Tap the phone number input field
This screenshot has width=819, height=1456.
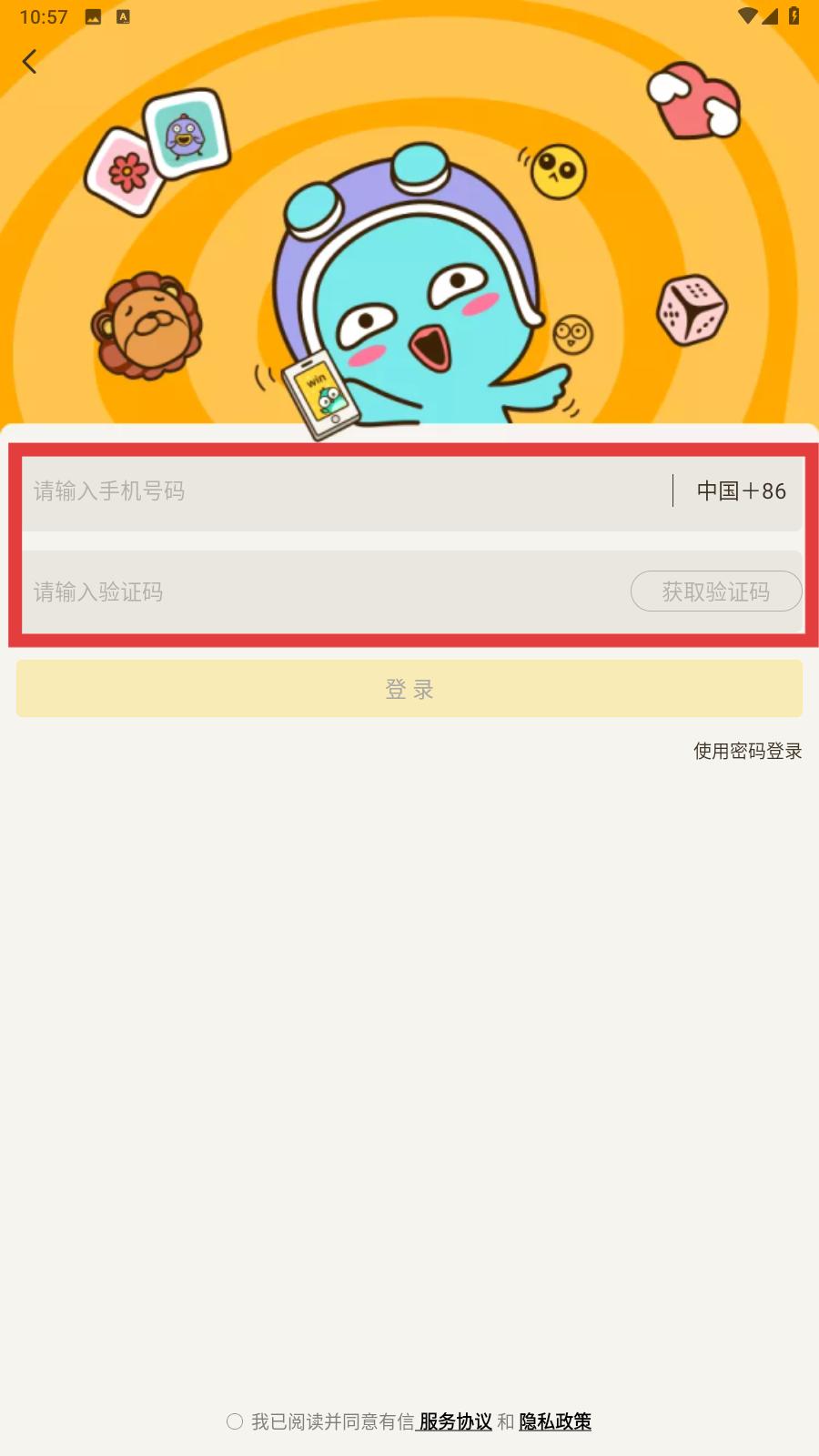346,491
